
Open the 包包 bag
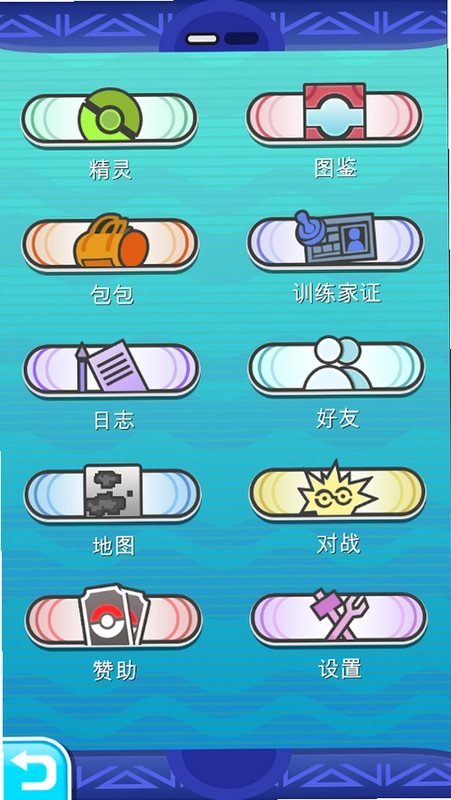(x=110, y=244)
